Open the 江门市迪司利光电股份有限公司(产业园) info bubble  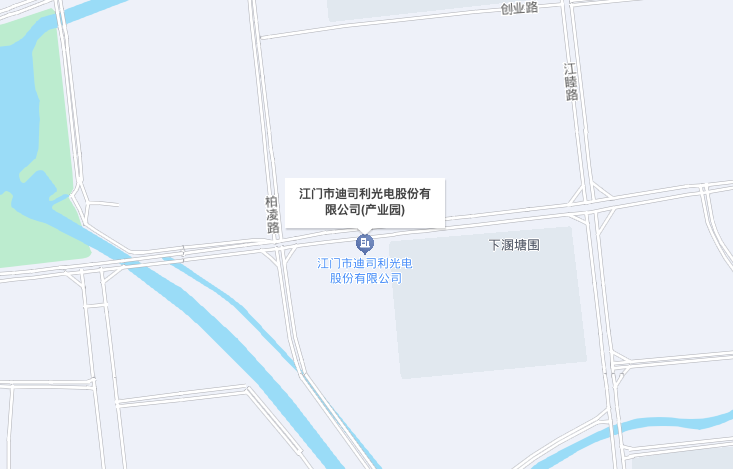click(365, 201)
